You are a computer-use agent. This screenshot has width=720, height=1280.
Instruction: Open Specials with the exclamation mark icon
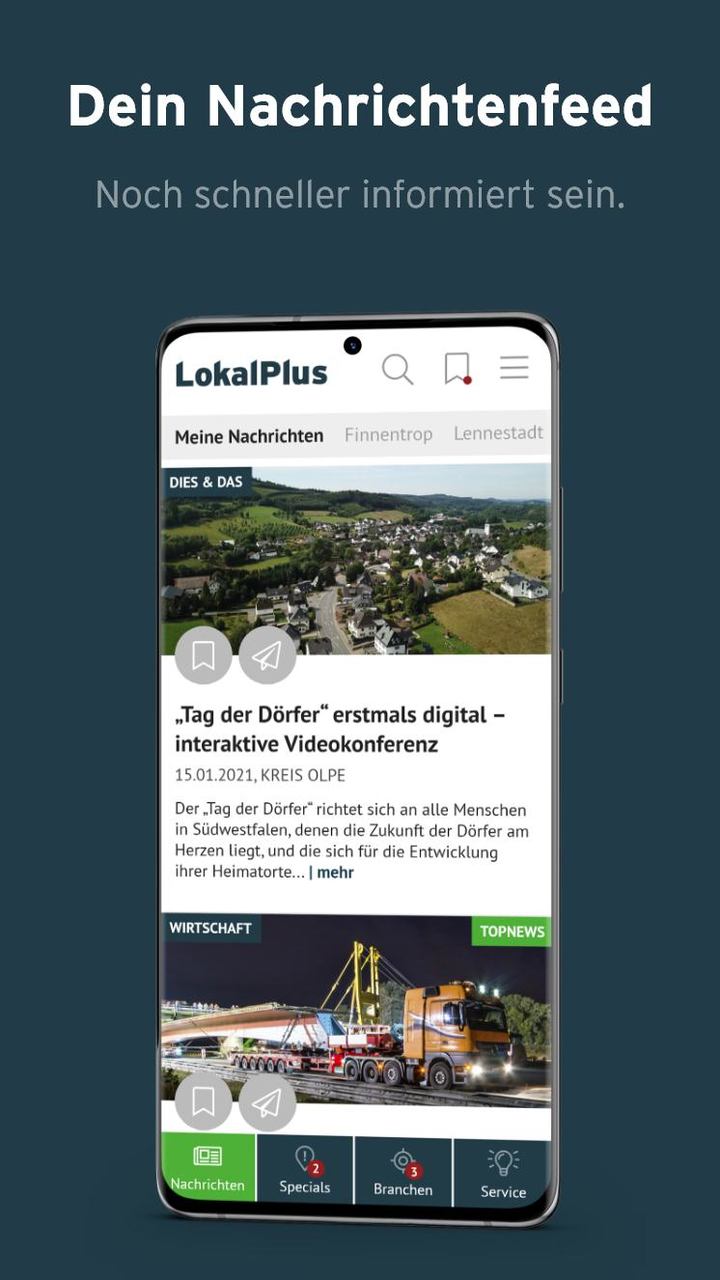pos(305,1170)
